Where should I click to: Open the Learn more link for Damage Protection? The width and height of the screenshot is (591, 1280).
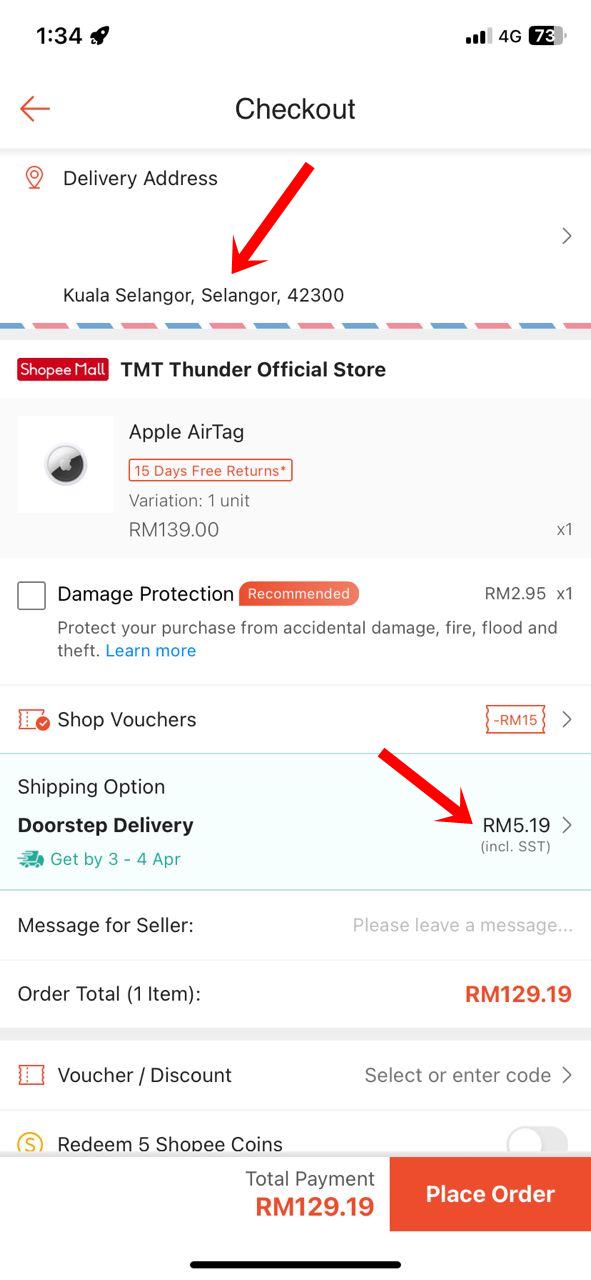151,651
